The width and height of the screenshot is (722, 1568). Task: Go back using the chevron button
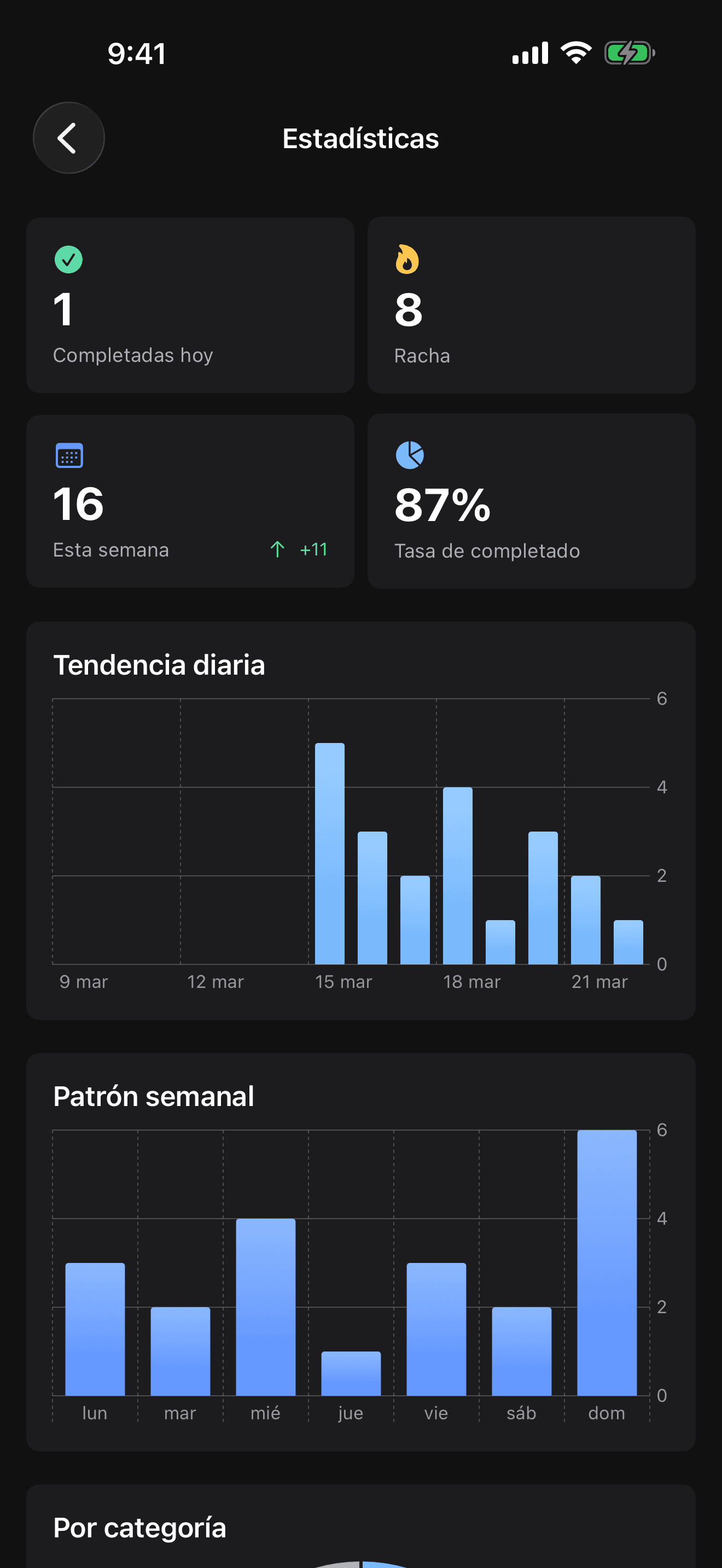69,138
